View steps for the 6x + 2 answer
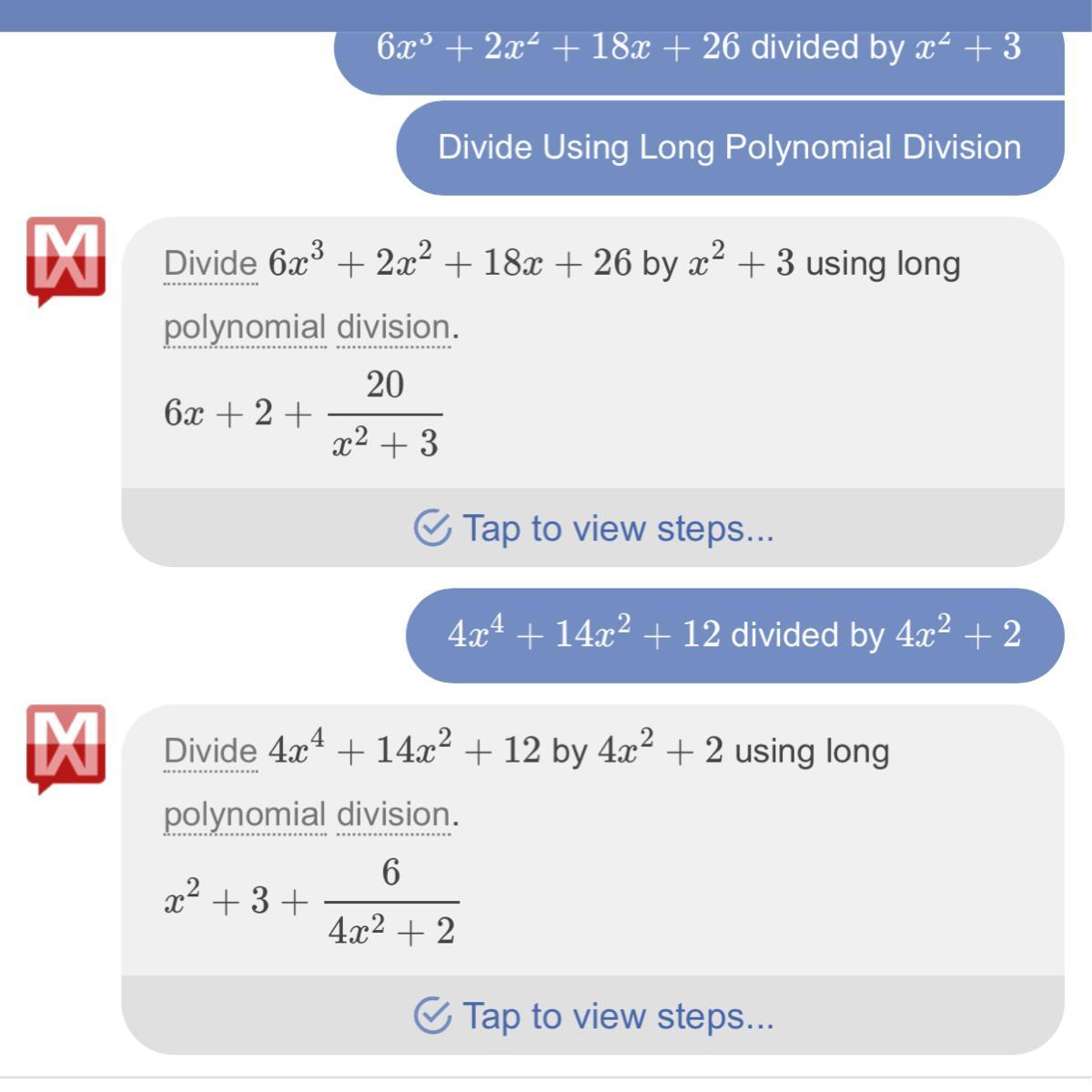 [x=593, y=528]
